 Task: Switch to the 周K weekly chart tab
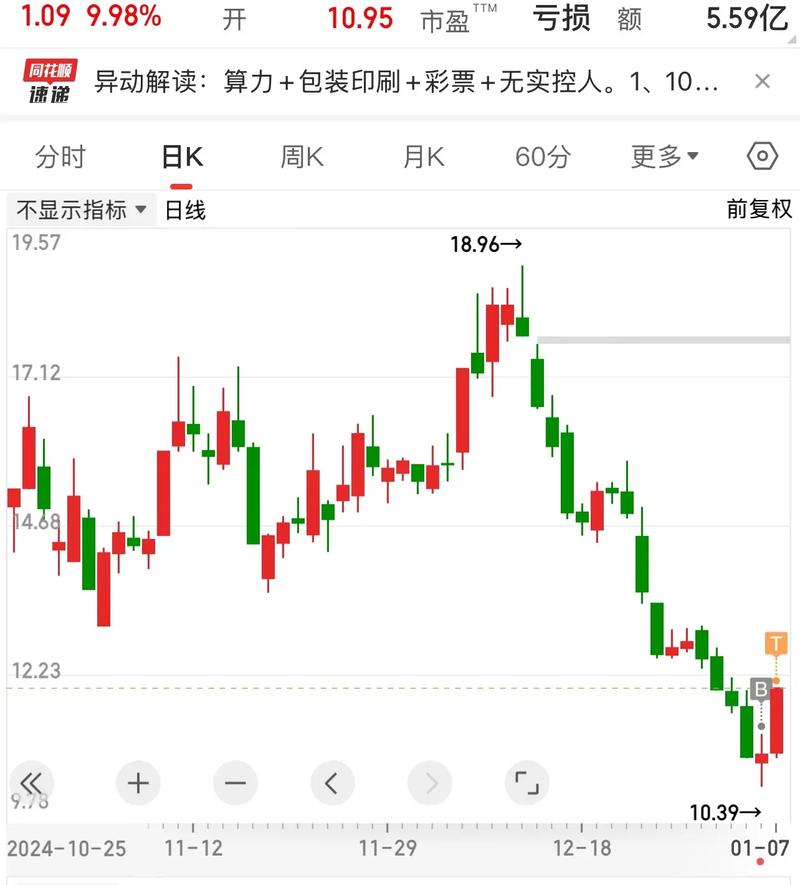point(300,155)
